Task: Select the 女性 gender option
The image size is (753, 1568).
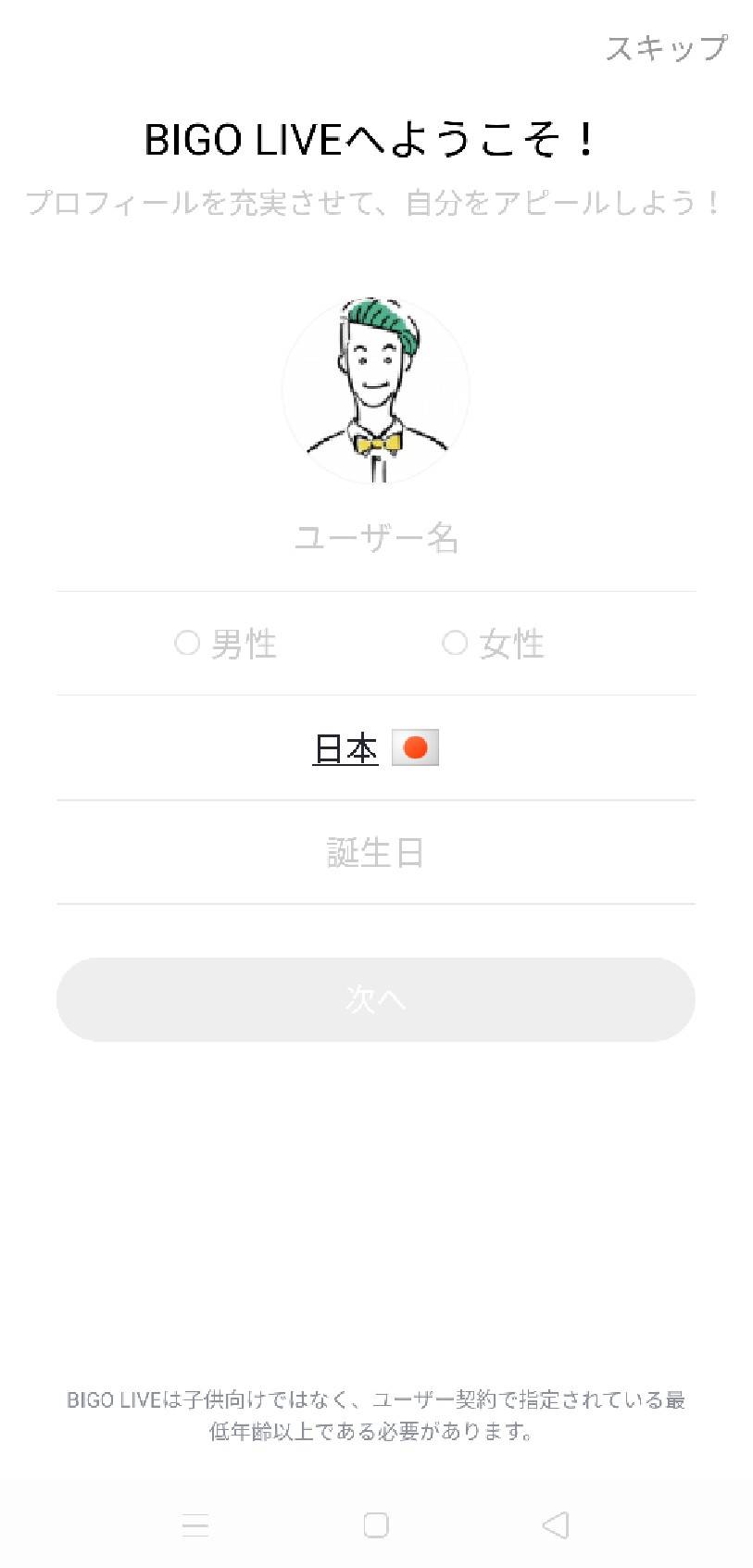Action: point(494,643)
